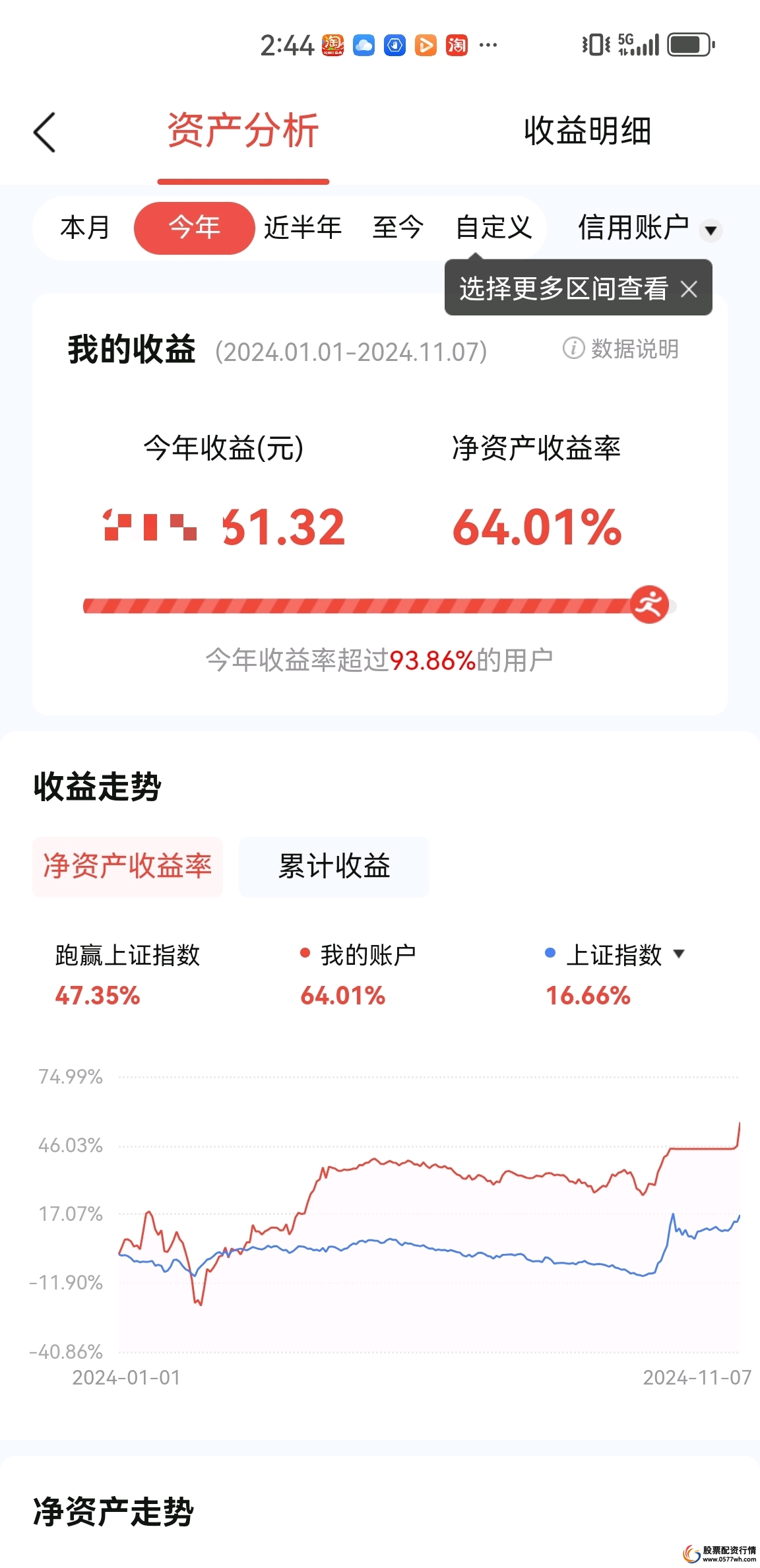The width and height of the screenshot is (760, 1568).
Task: Tap the 至今 period option
Action: (x=398, y=227)
